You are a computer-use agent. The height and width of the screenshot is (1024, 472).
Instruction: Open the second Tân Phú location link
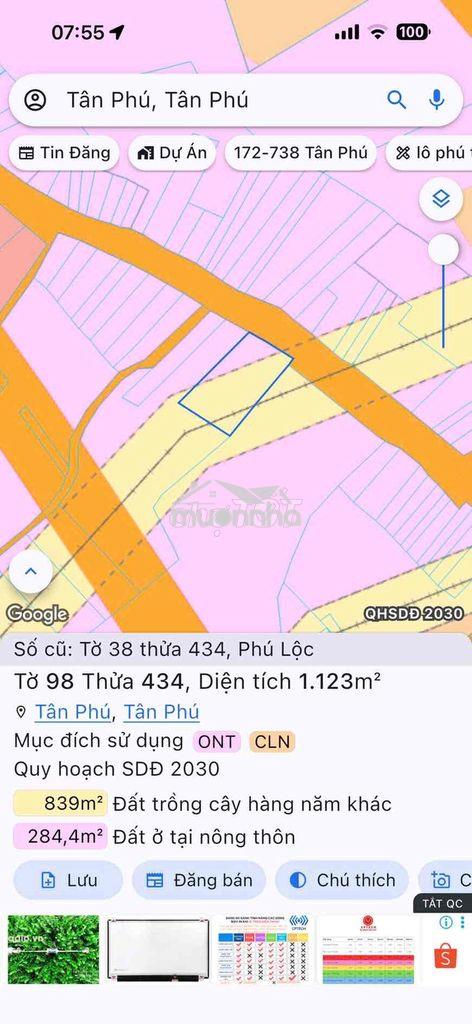[161, 712]
